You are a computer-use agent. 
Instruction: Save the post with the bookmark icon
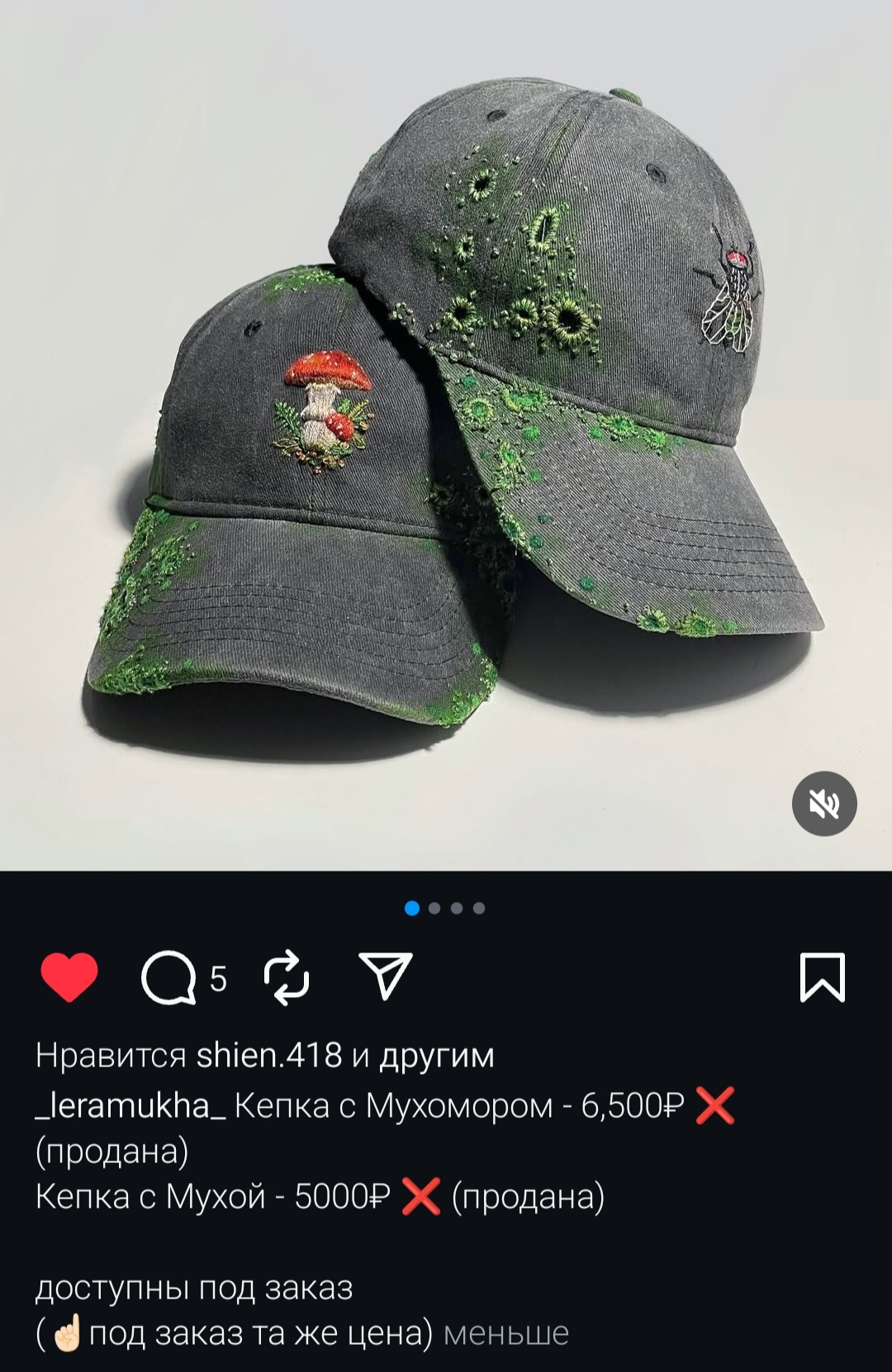[x=823, y=978]
